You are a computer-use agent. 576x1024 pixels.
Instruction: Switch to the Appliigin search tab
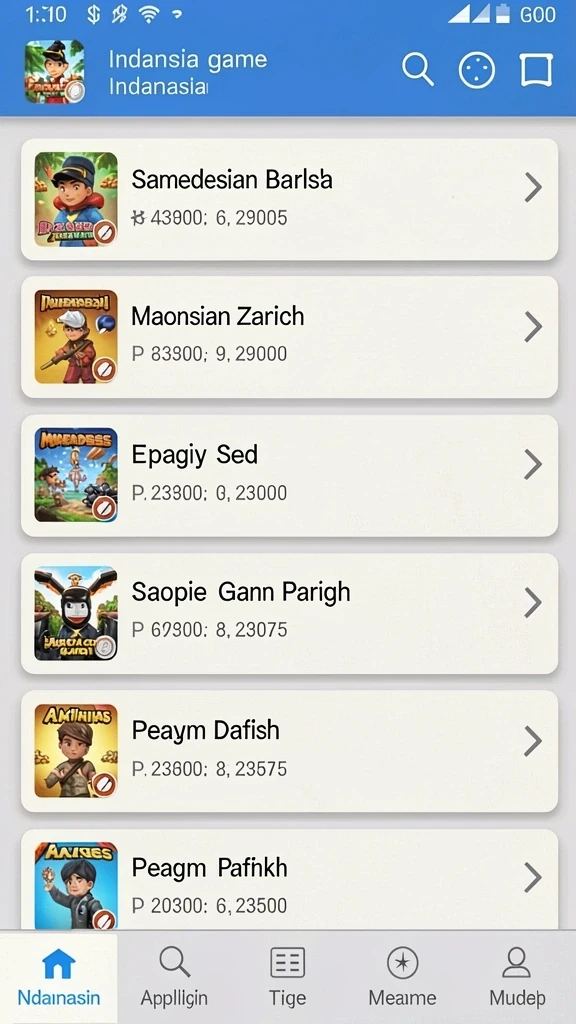[174, 977]
